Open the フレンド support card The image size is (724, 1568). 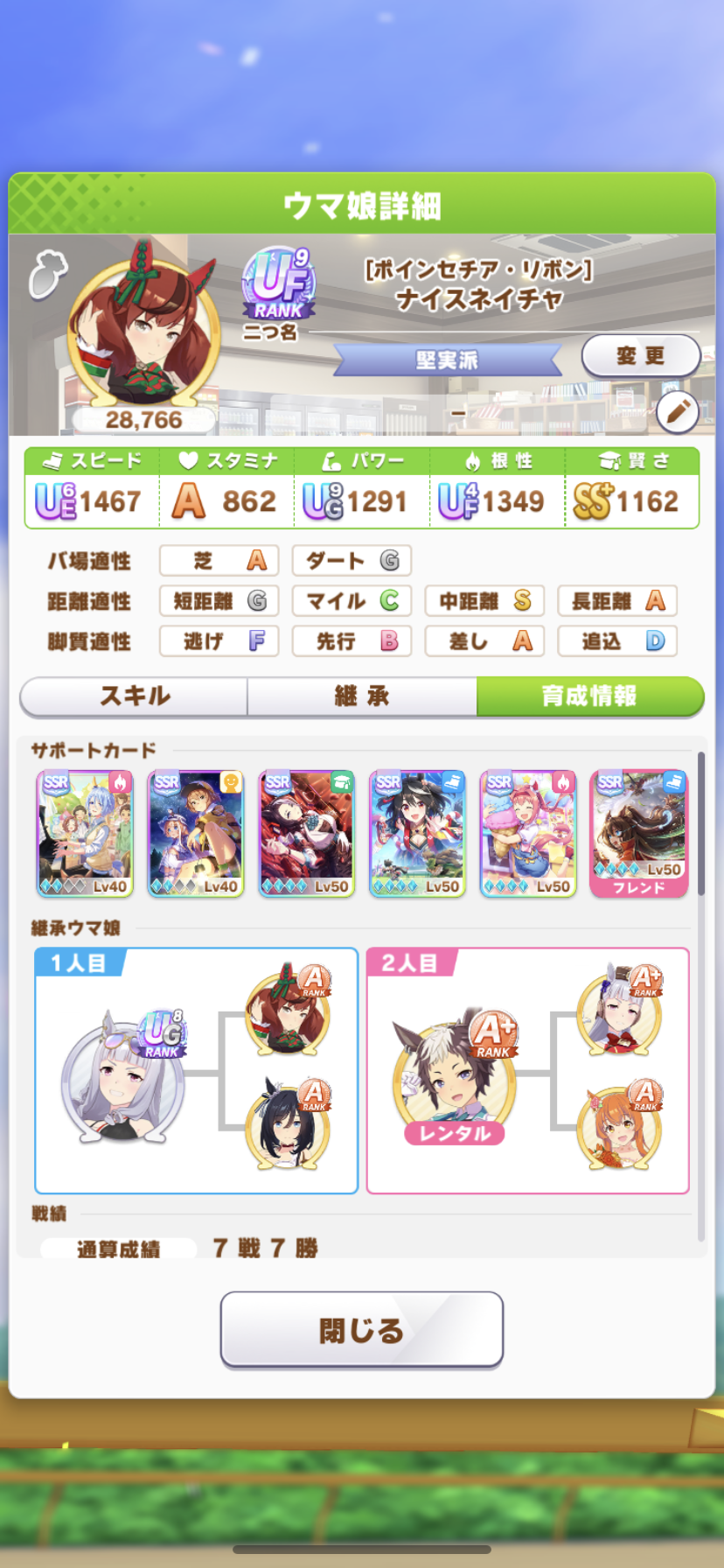coord(639,833)
